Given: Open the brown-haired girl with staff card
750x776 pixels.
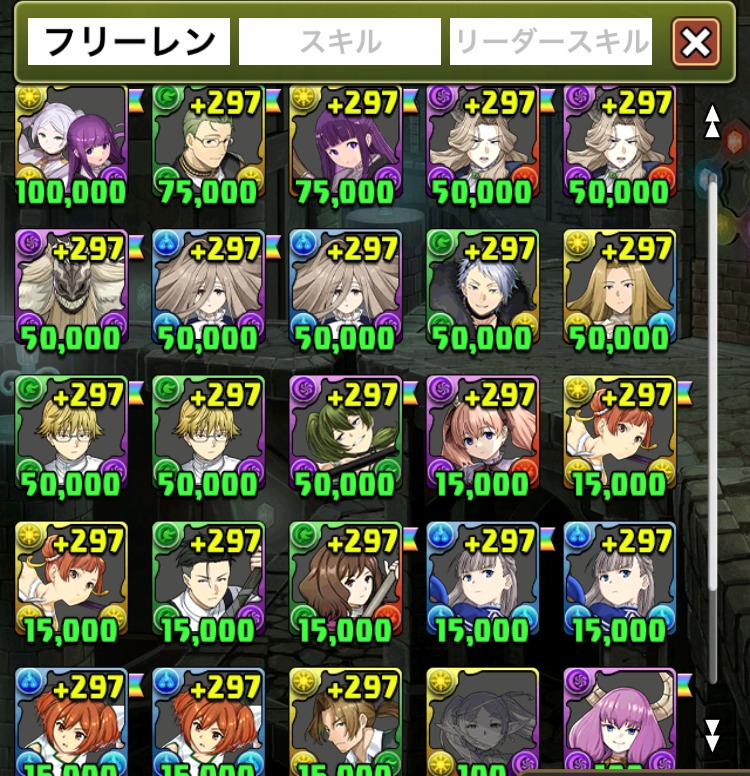Looking at the screenshot, I should [346, 582].
